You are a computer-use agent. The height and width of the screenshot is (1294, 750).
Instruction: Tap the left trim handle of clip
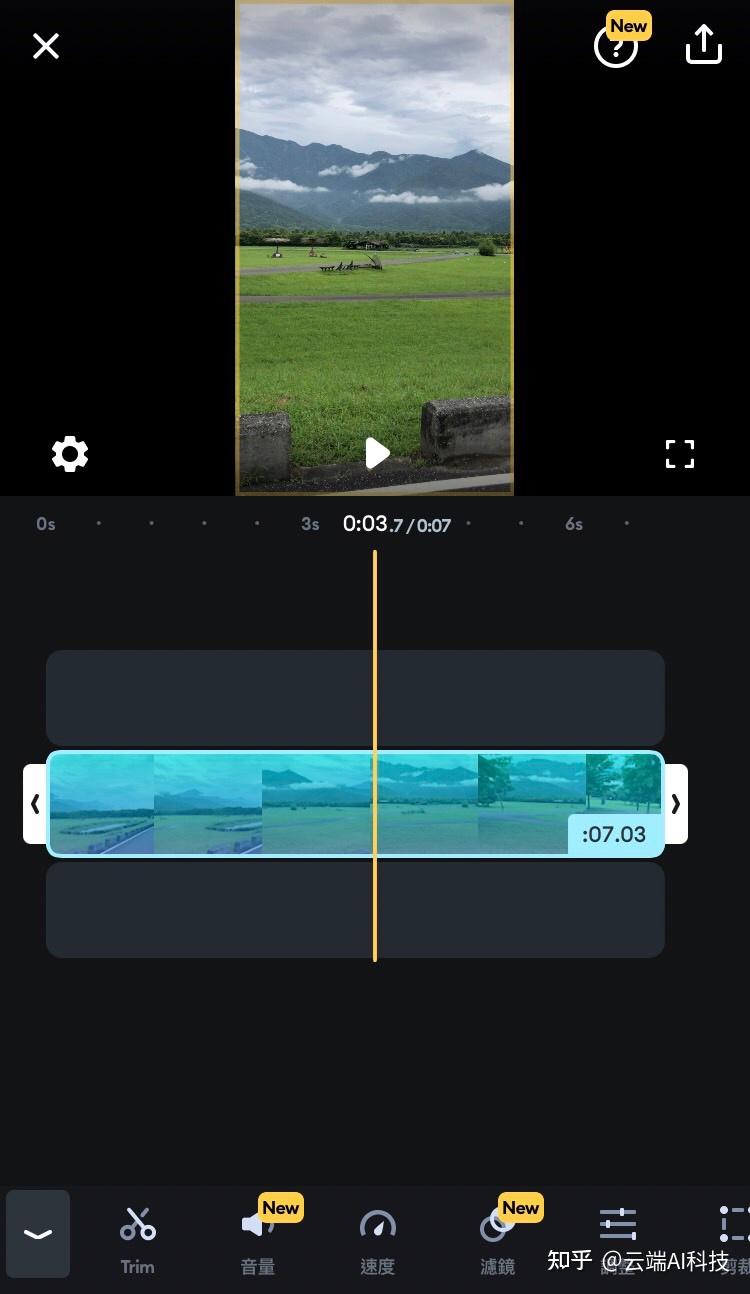(35, 804)
